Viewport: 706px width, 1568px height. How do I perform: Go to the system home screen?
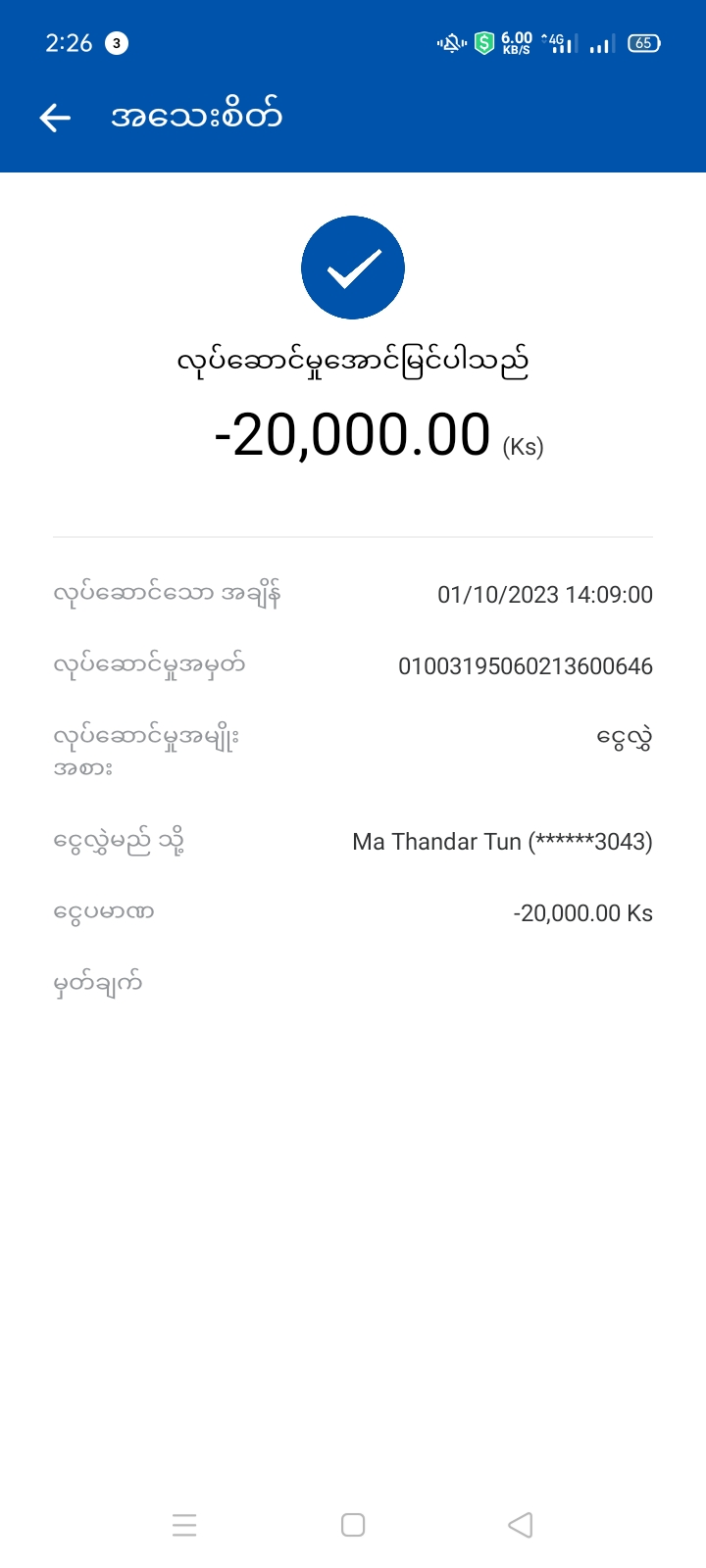coord(353,1525)
